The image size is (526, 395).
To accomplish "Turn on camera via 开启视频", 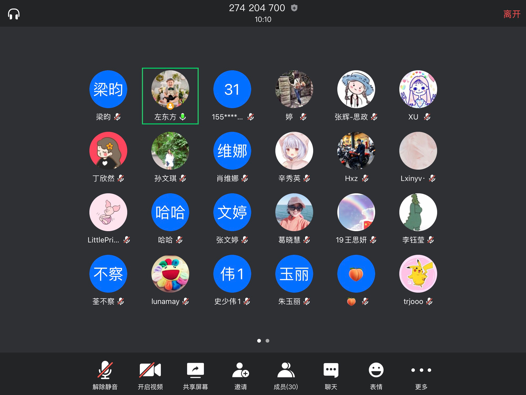I will point(150,375).
